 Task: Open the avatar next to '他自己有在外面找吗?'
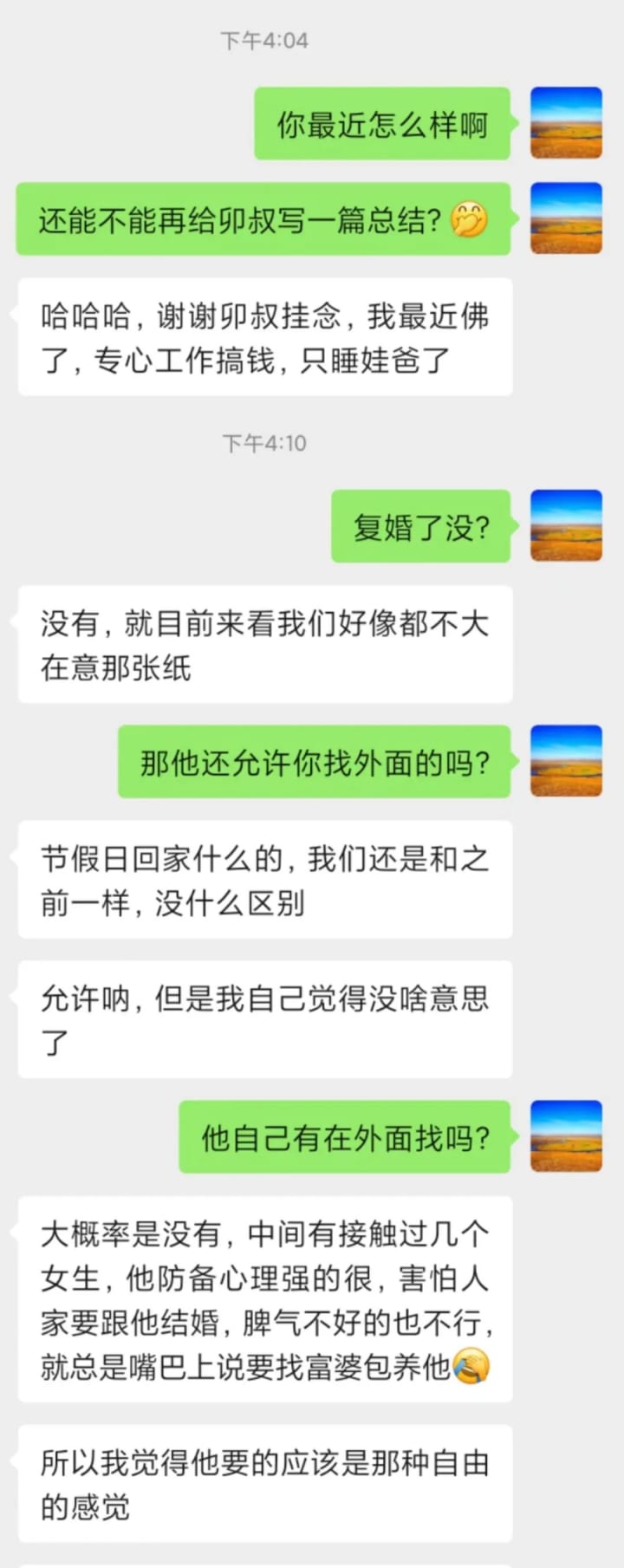566,1136
